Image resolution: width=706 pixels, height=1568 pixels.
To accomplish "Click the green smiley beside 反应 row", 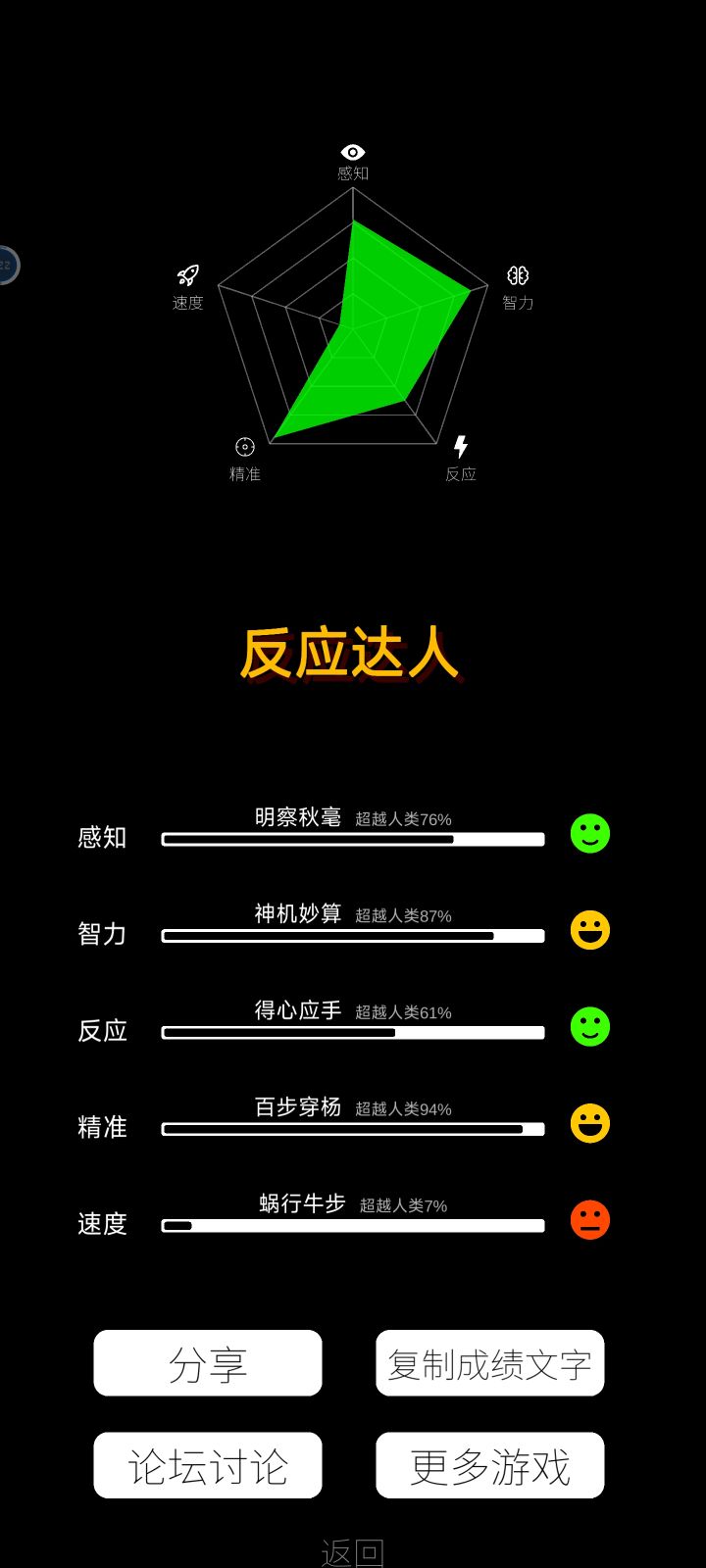I will coord(589,1026).
